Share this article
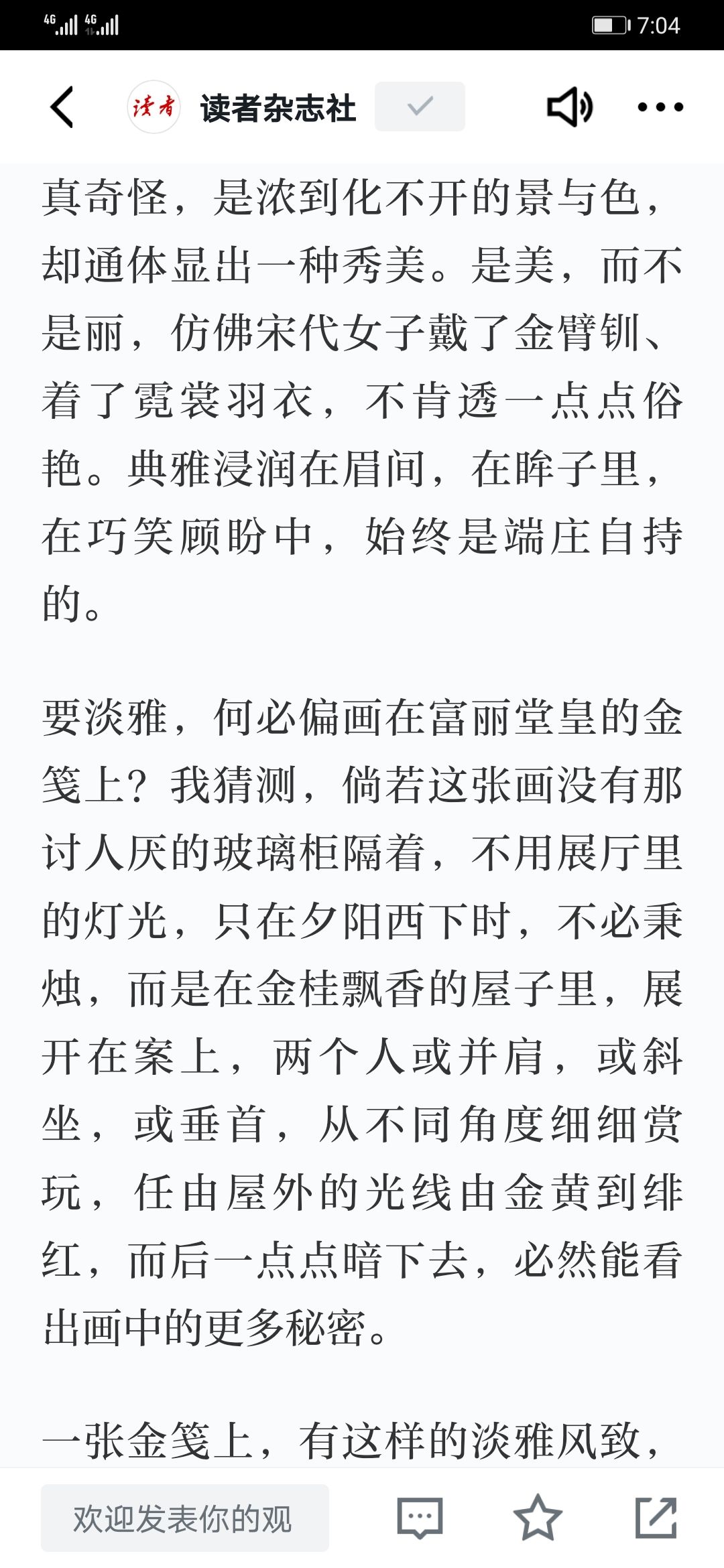The image size is (724, 1568). 656,1518
